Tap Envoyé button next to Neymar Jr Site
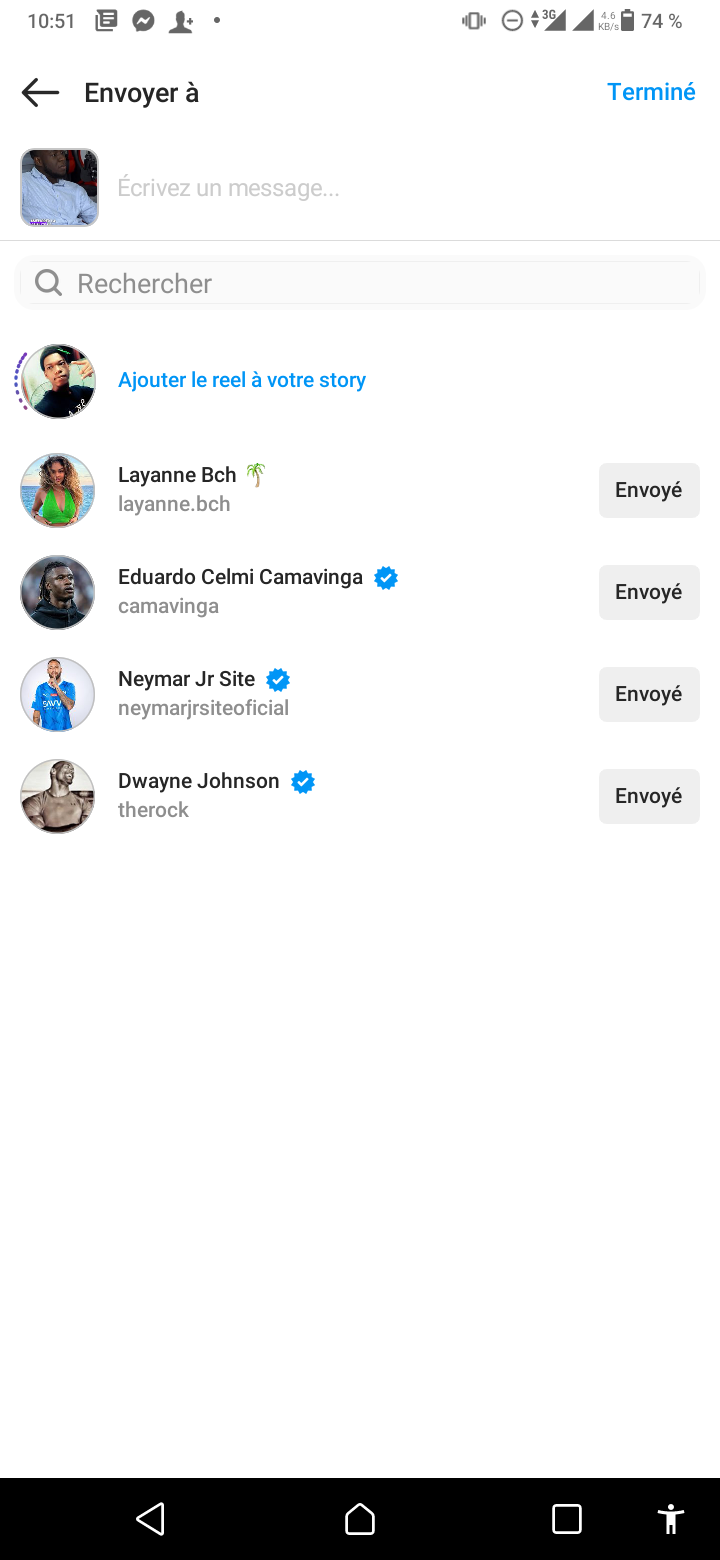This screenshot has width=720, height=1560. pyautogui.click(x=649, y=694)
